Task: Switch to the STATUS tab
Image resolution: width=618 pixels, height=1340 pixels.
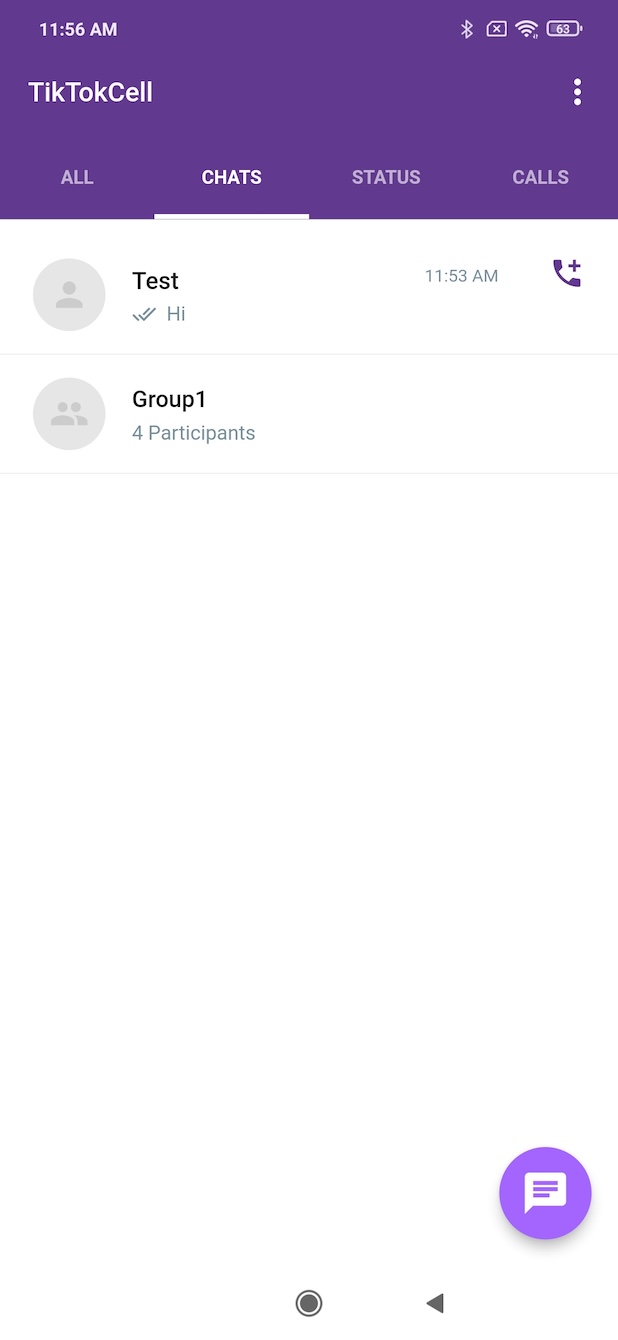Action: 386,177
